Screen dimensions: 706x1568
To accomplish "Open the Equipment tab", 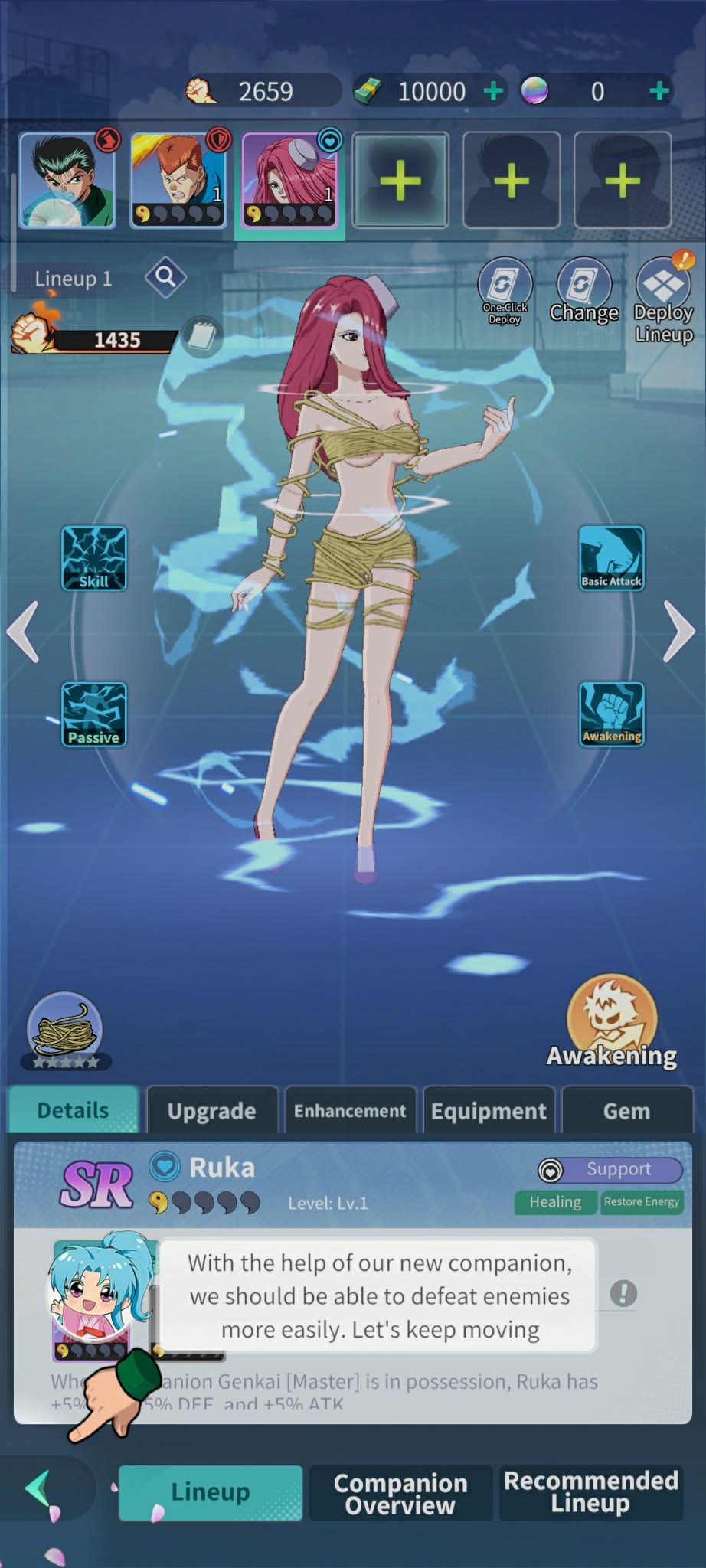I will (x=489, y=1110).
